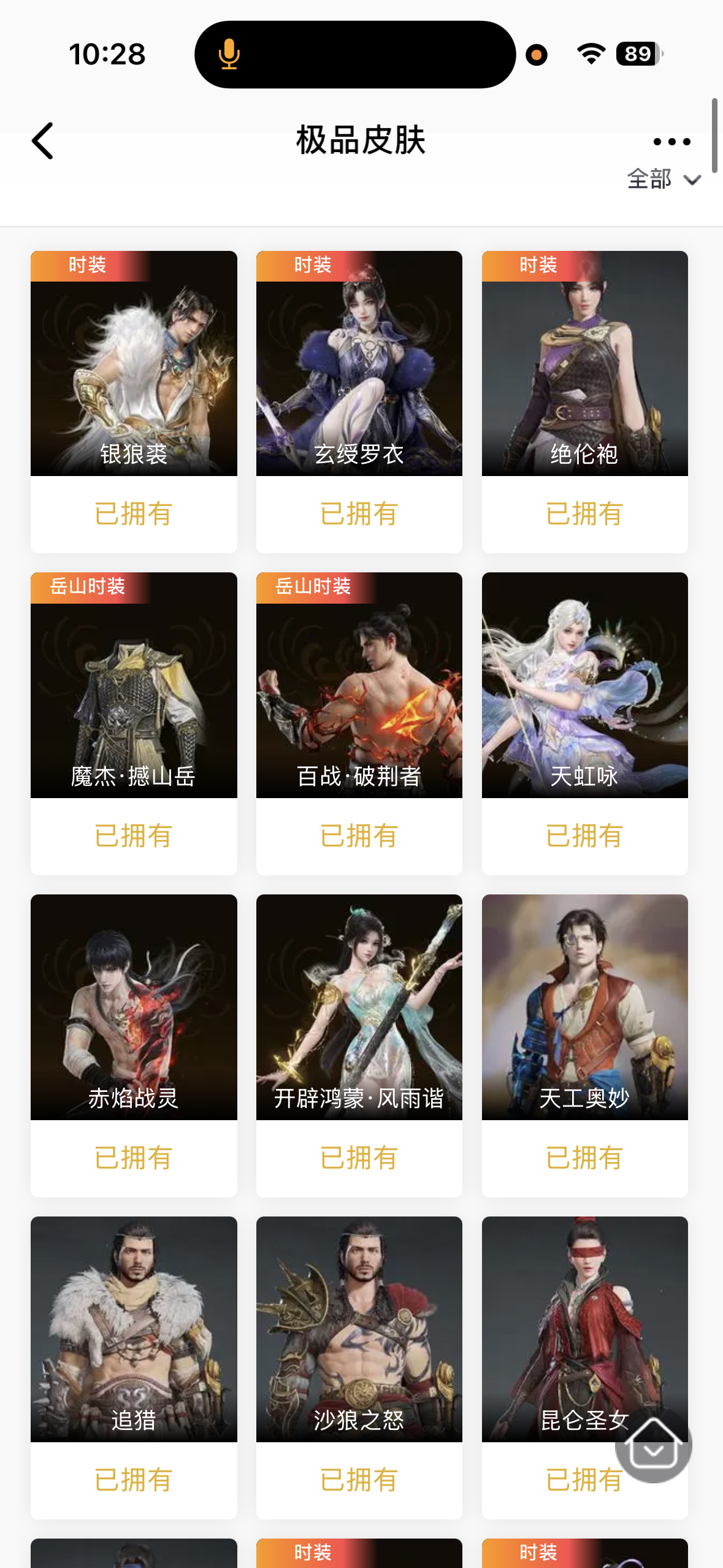
Task: Open the three-dot overflow menu
Action: [671, 142]
